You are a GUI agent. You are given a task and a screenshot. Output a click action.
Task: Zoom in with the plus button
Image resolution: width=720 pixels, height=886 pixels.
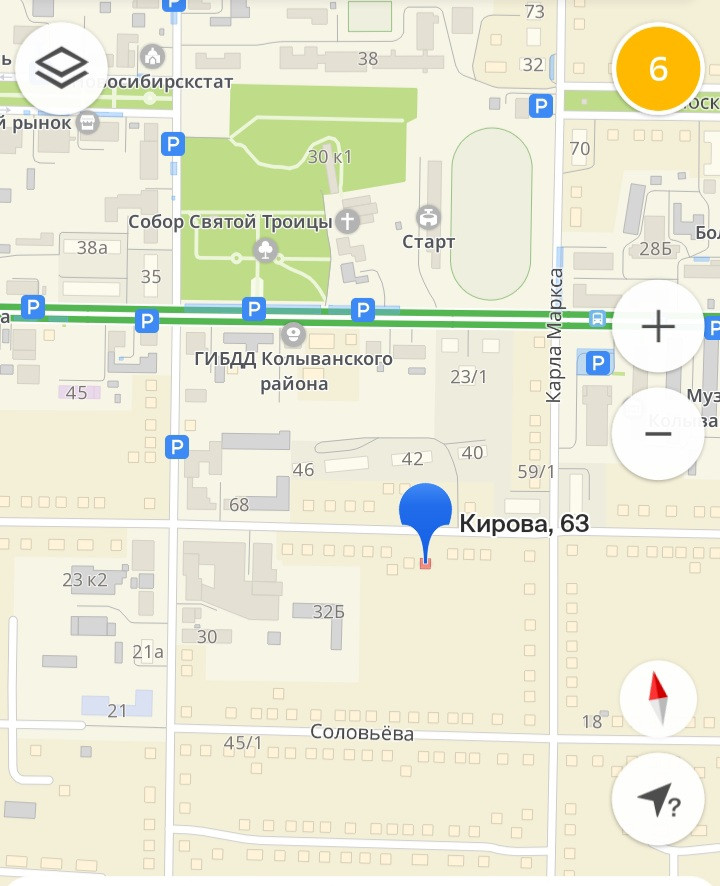coord(658,327)
